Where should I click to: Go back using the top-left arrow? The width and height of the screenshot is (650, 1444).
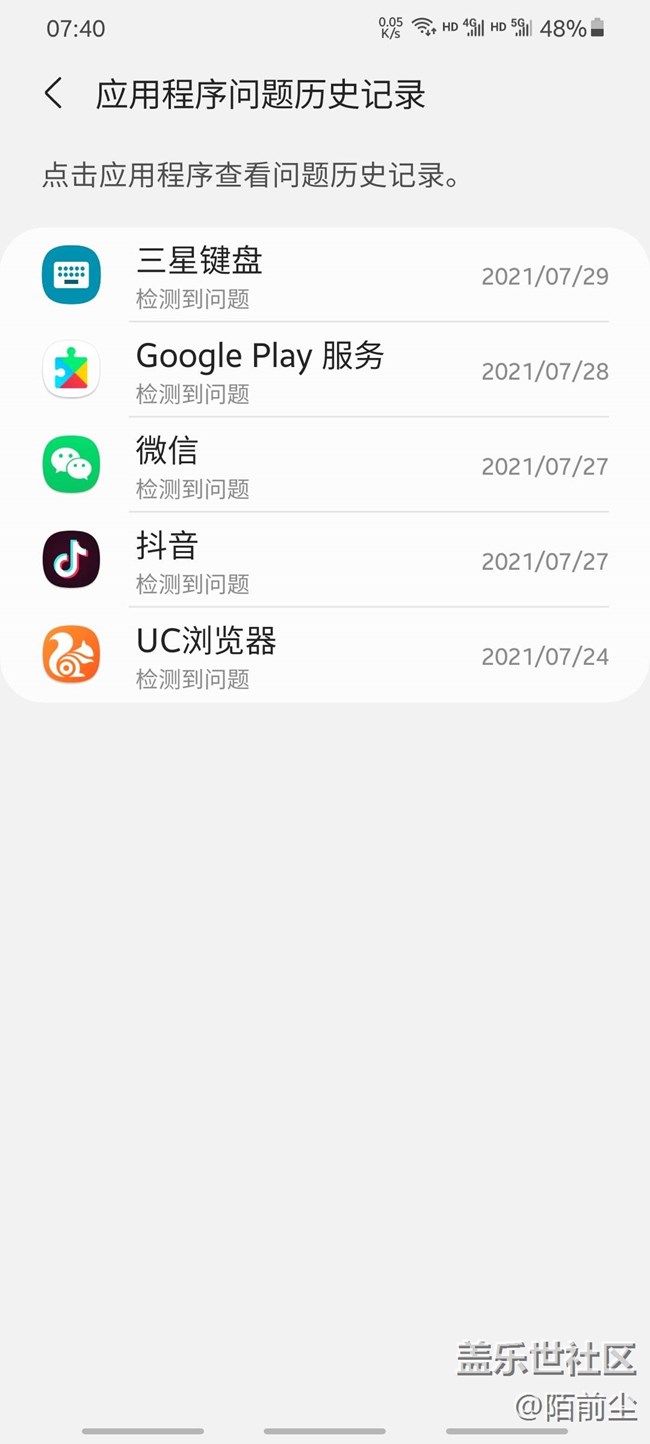(x=54, y=94)
